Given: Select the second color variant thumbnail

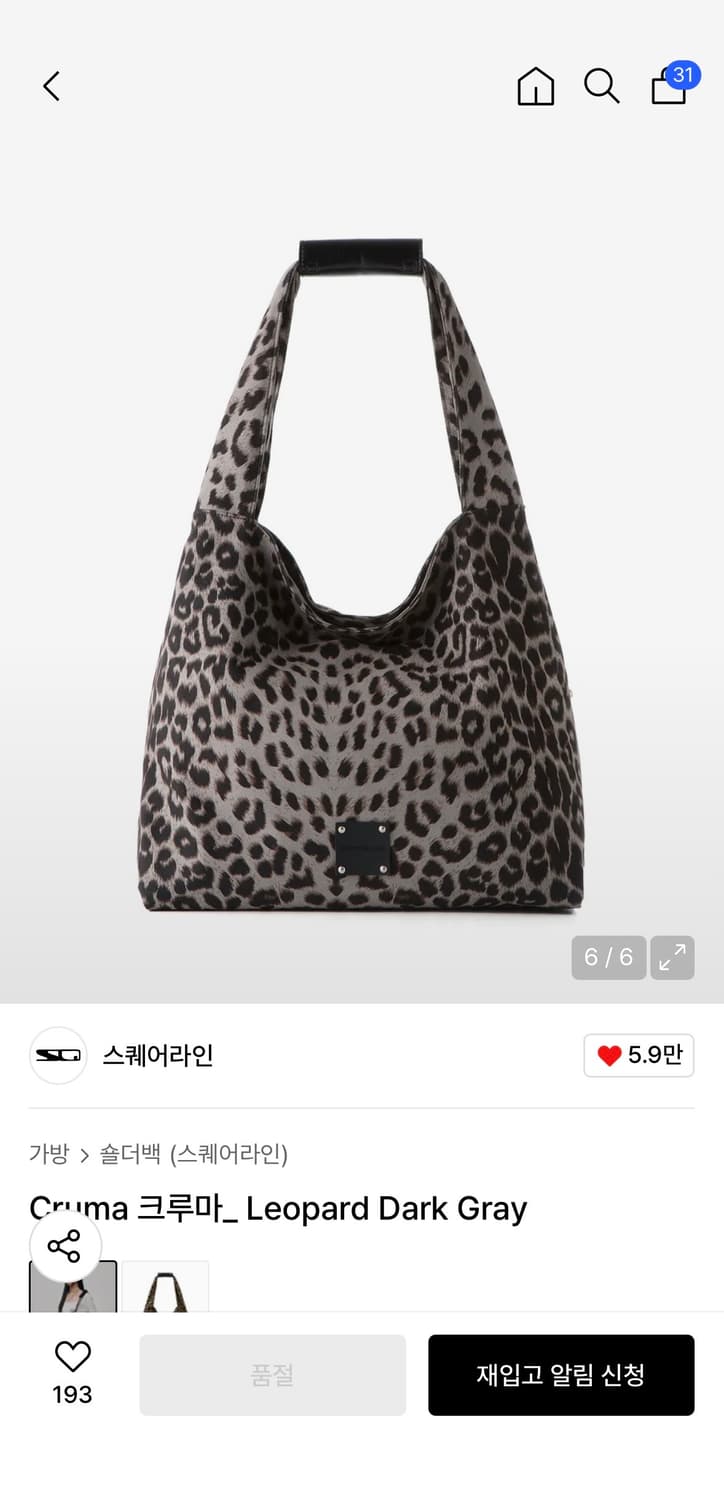Looking at the screenshot, I should coord(166,1292).
